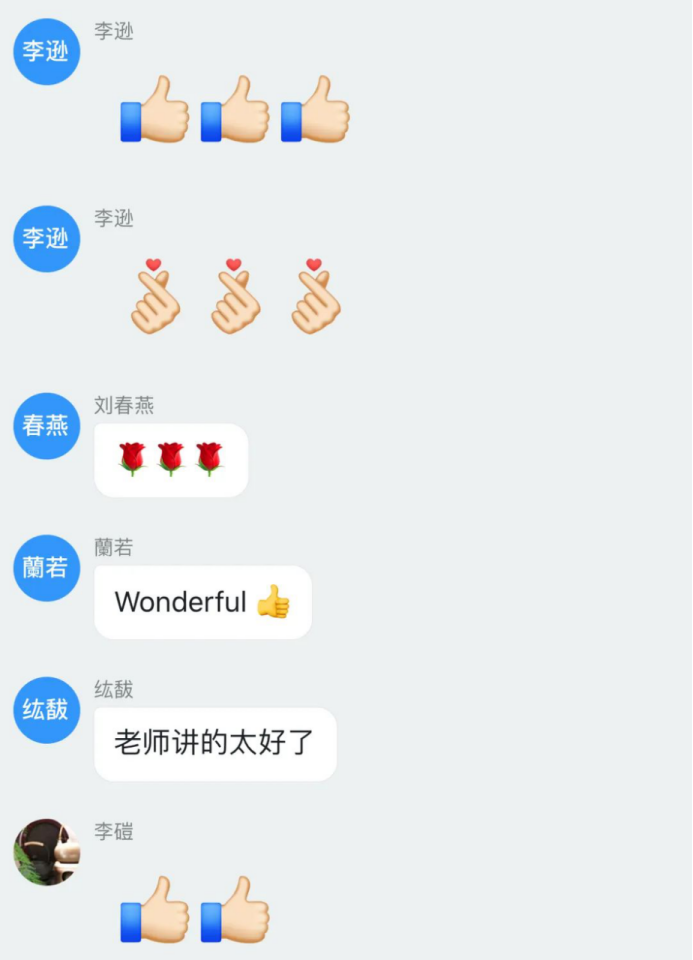Viewport: 693px width, 960px height.
Task: Open 李逊's avatar beside the thumbs-up message
Action: 46,51
